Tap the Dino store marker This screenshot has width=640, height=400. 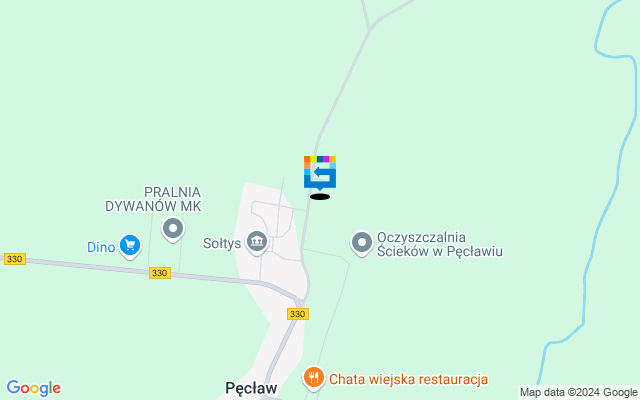coord(129,244)
